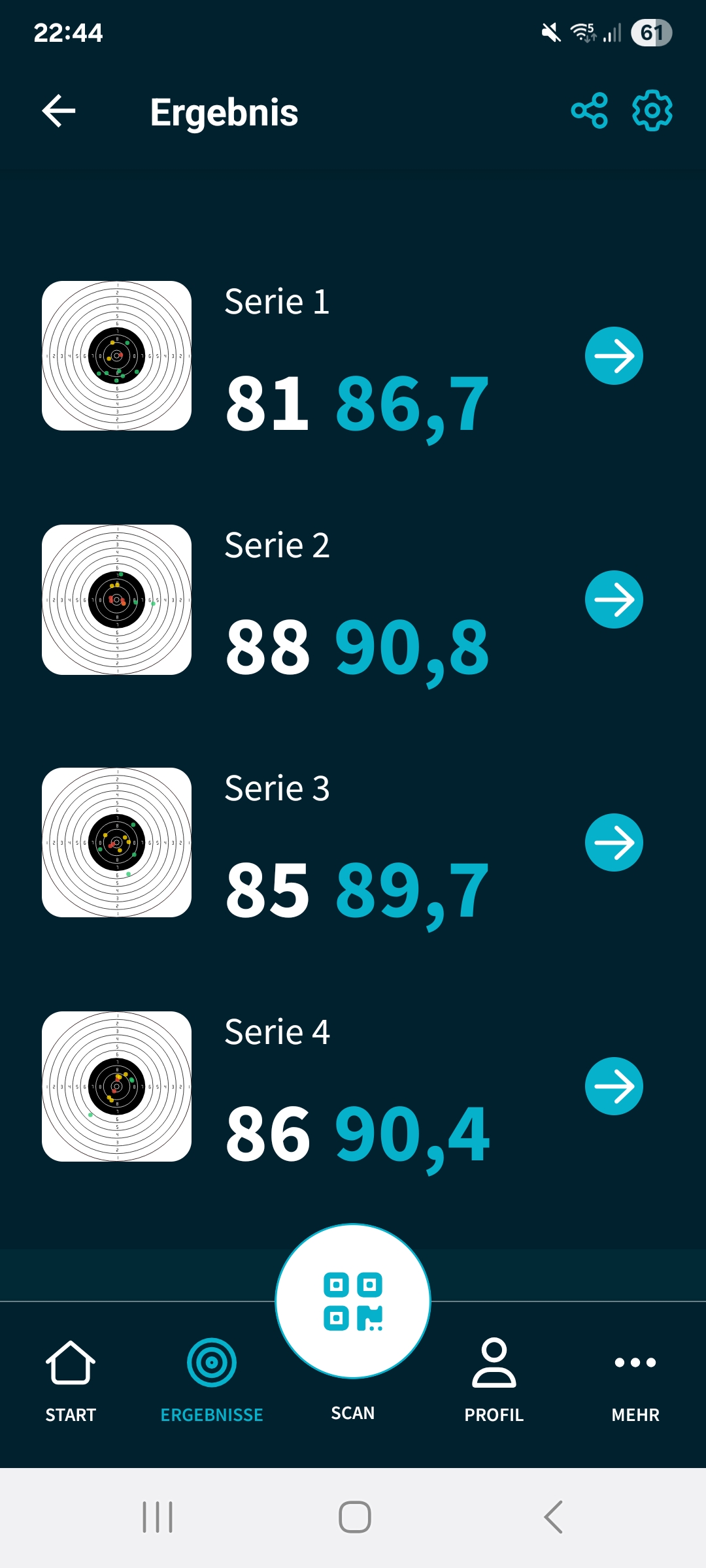View the Serie 2 target image
The width and height of the screenshot is (706, 1568).
(x=117, y=600)
